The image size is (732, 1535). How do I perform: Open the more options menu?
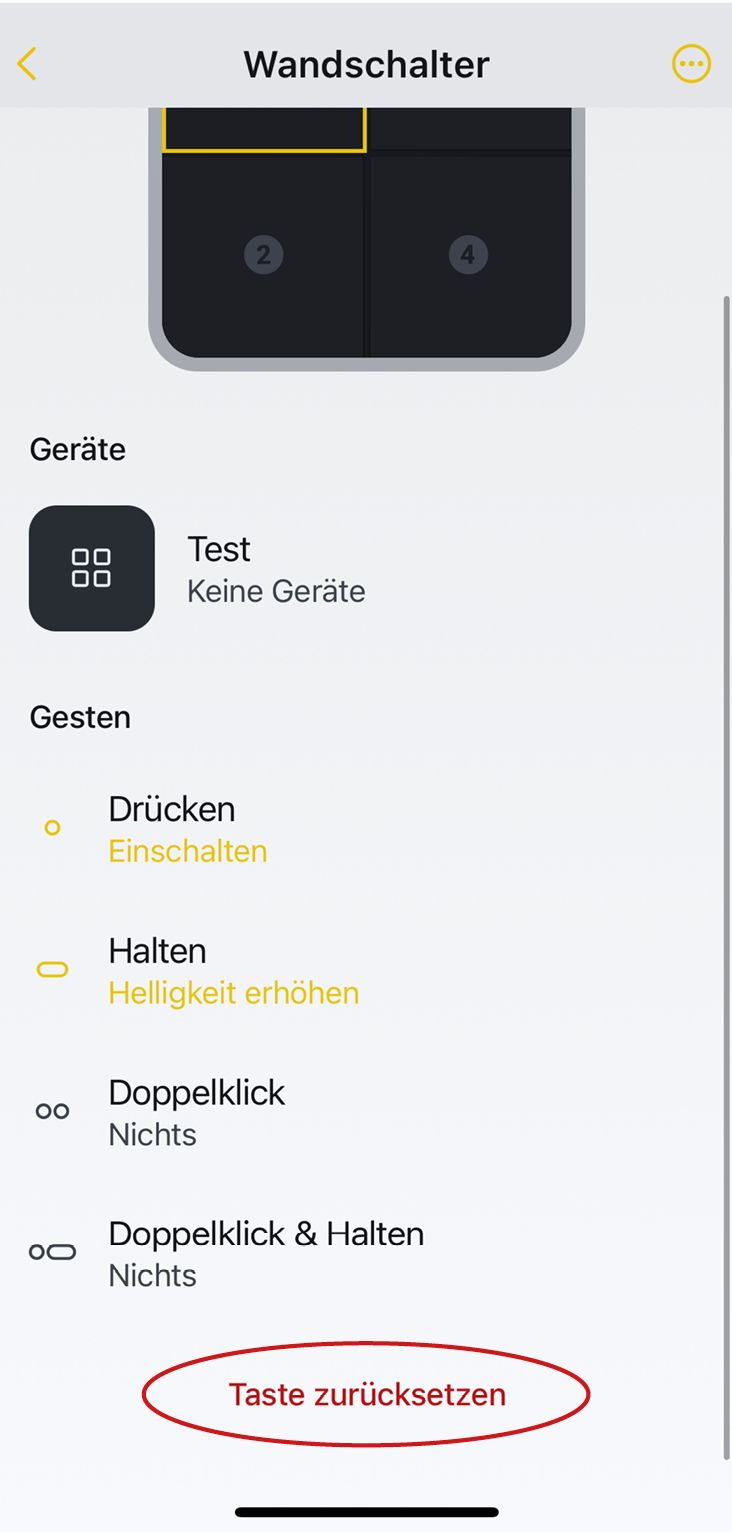[x=690, y=64]
